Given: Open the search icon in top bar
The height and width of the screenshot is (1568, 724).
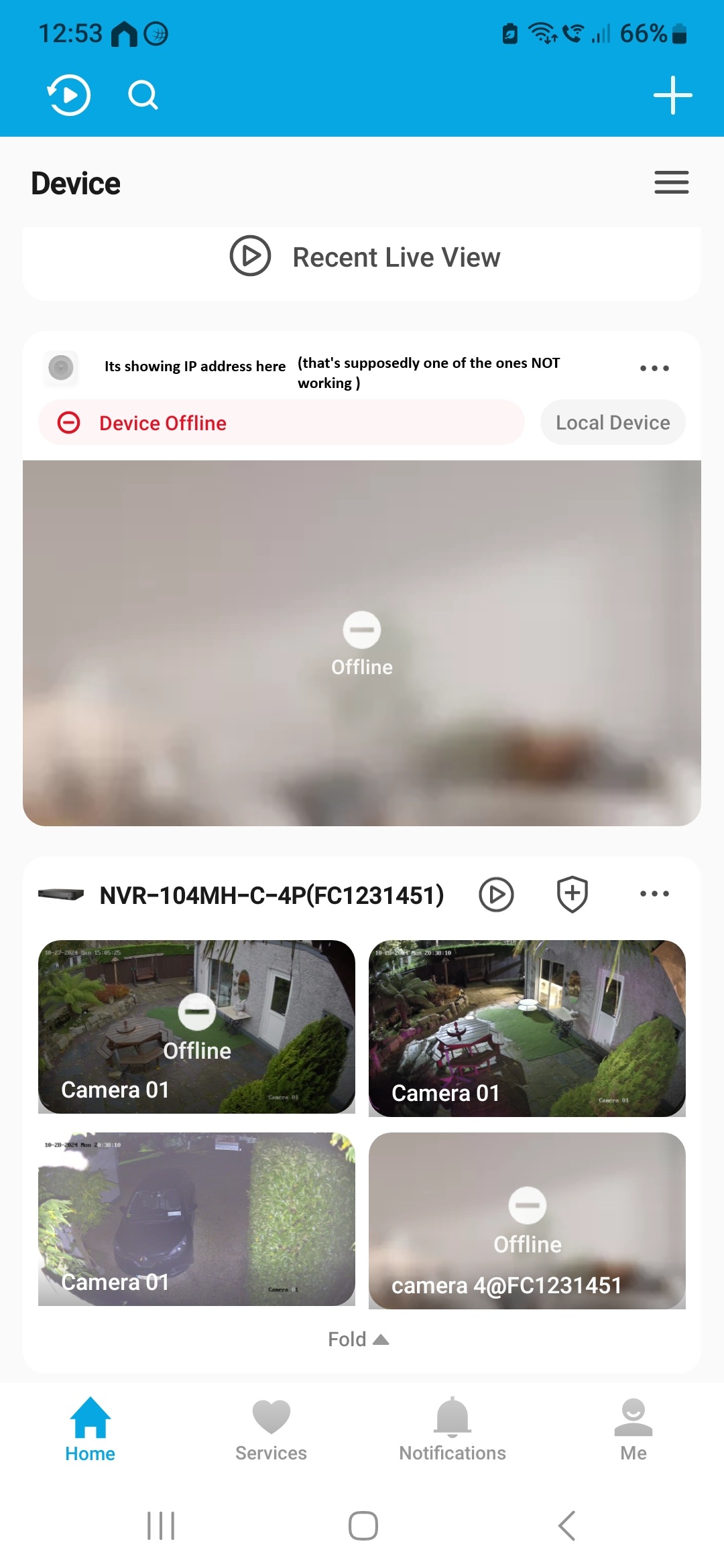Looking at the screenshot, I should [143, 95].
